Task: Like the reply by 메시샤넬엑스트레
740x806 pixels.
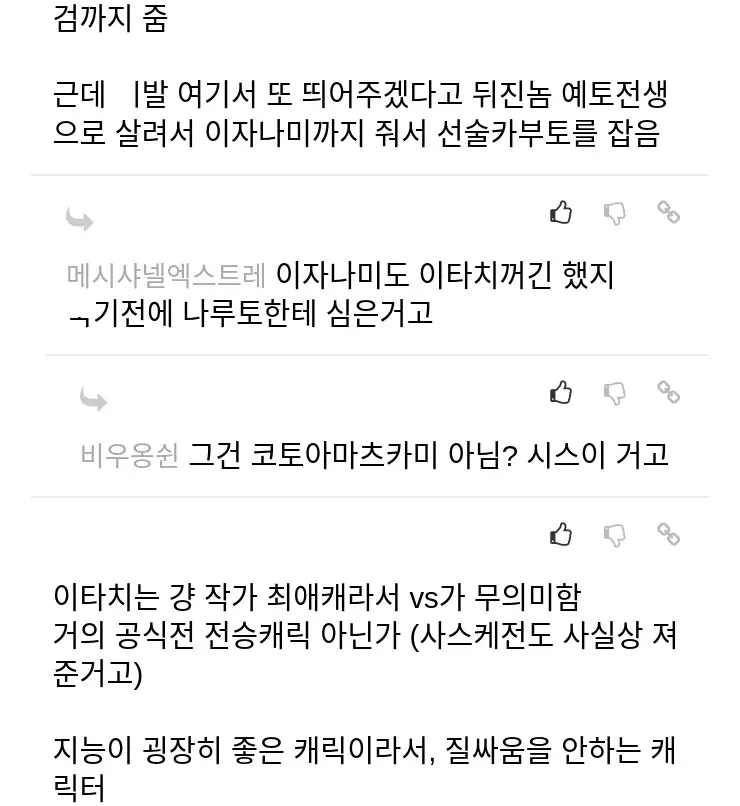Action: coord(561,212)
